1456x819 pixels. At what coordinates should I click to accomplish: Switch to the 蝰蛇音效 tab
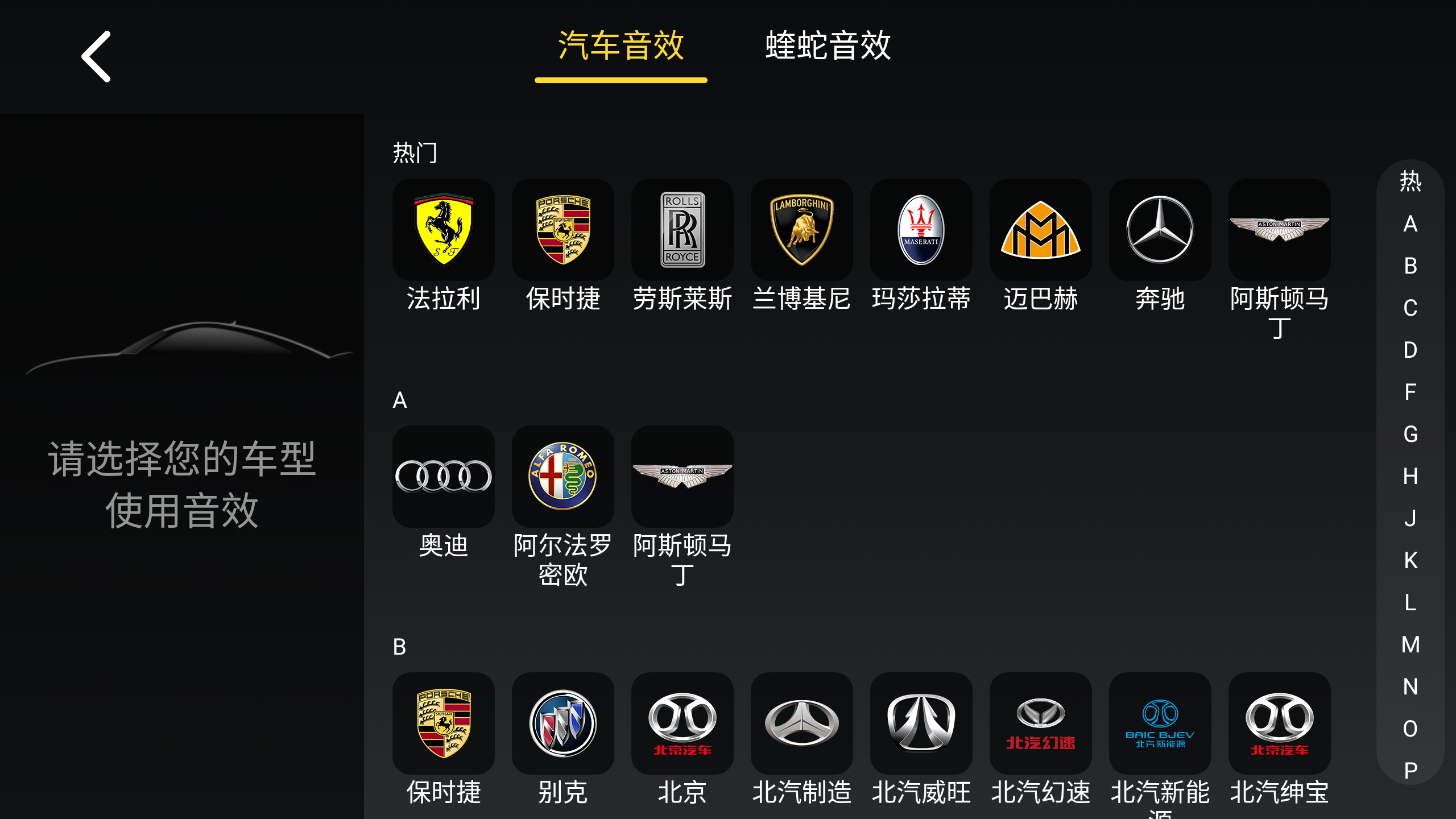coord(828,47)
